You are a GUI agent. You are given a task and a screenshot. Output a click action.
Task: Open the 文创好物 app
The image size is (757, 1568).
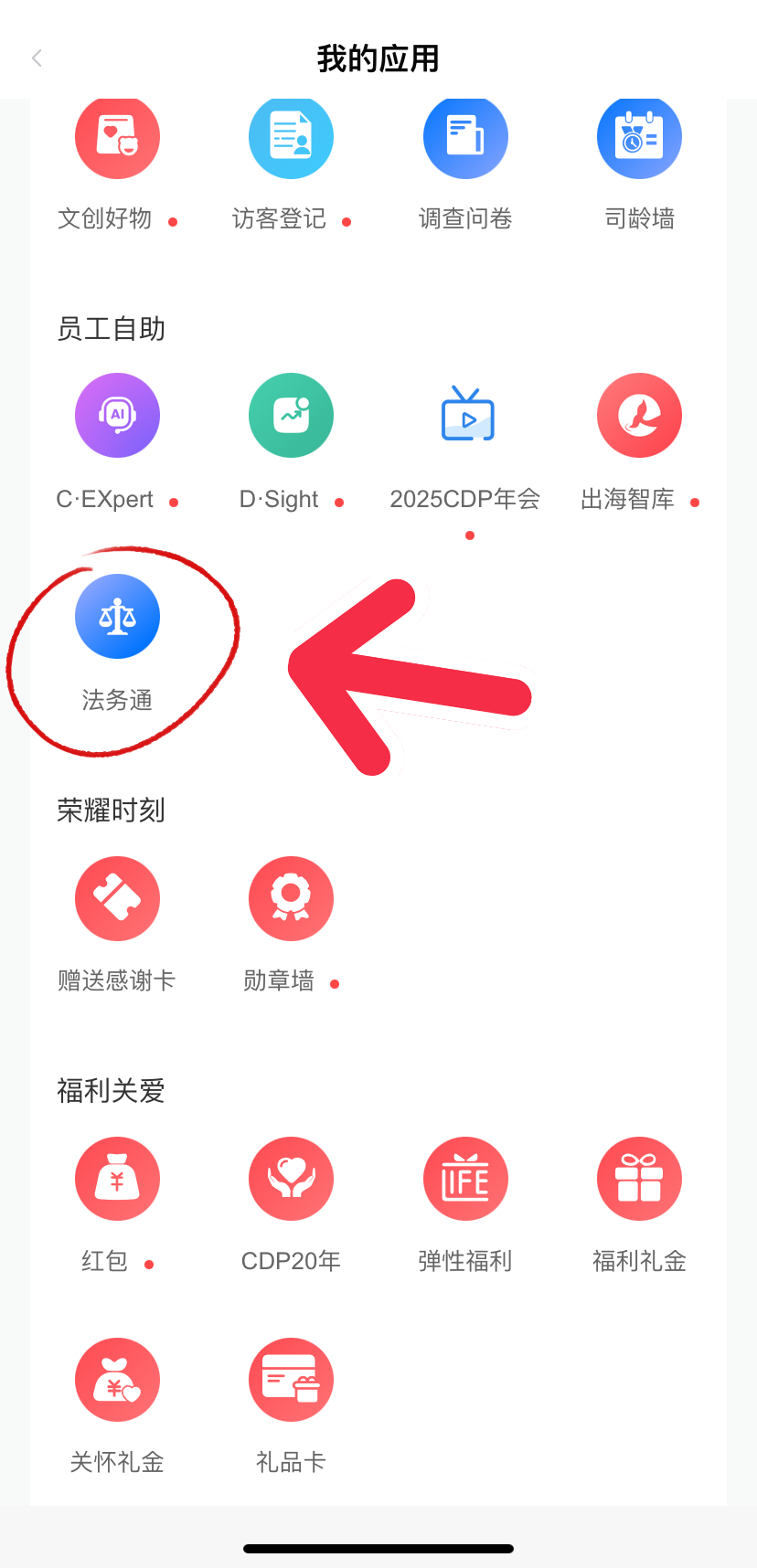[x=117, y=139]
